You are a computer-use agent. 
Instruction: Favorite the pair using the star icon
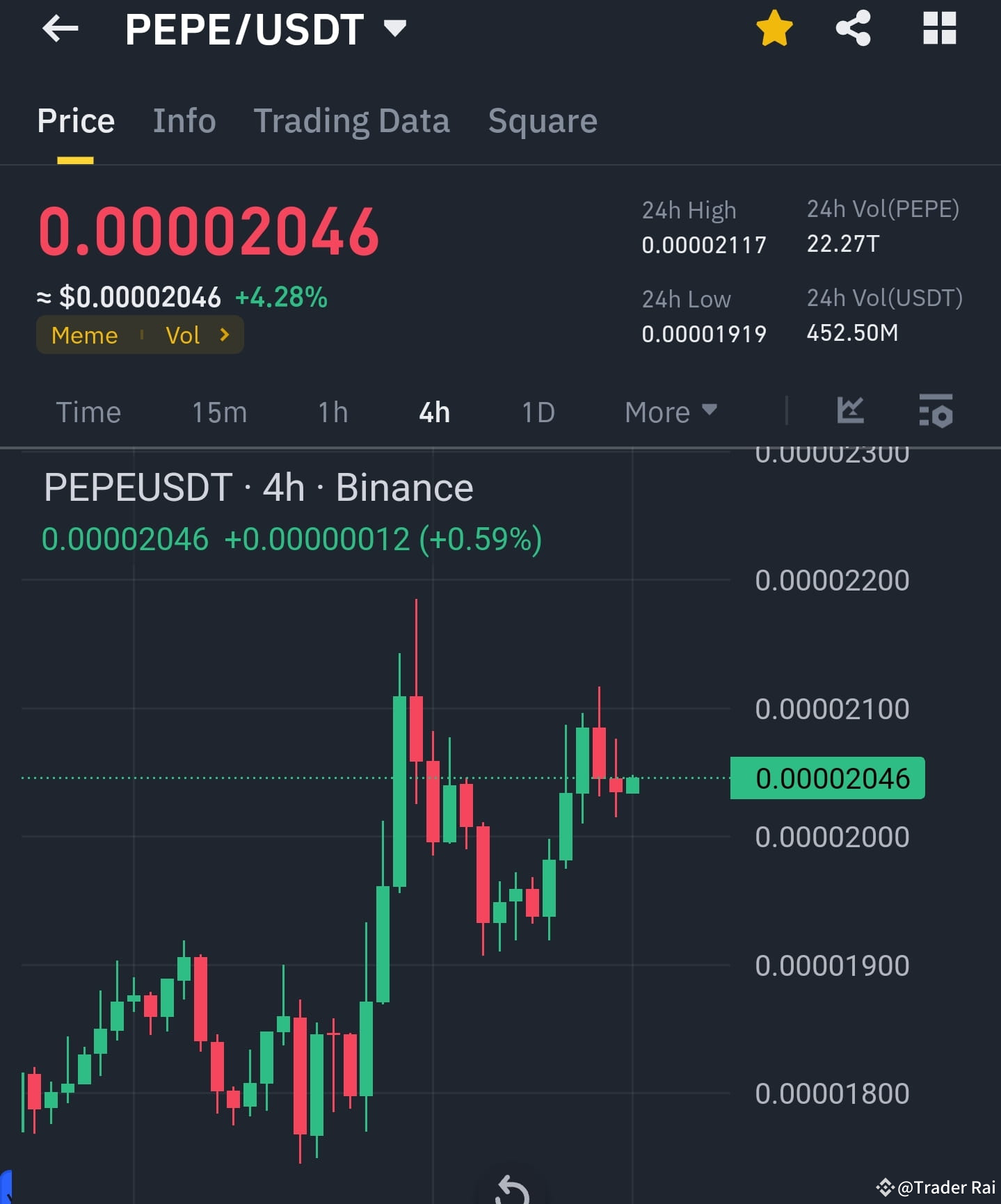click(774, 29)
